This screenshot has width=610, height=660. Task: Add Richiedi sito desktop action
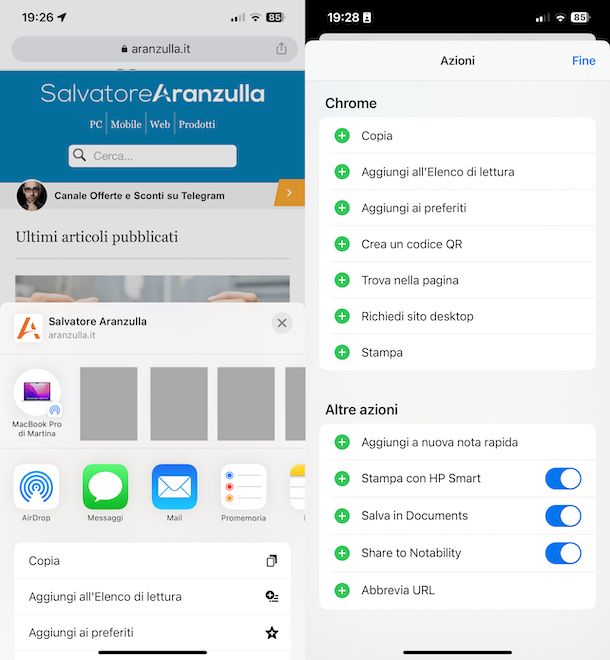(x=342, y=316)
